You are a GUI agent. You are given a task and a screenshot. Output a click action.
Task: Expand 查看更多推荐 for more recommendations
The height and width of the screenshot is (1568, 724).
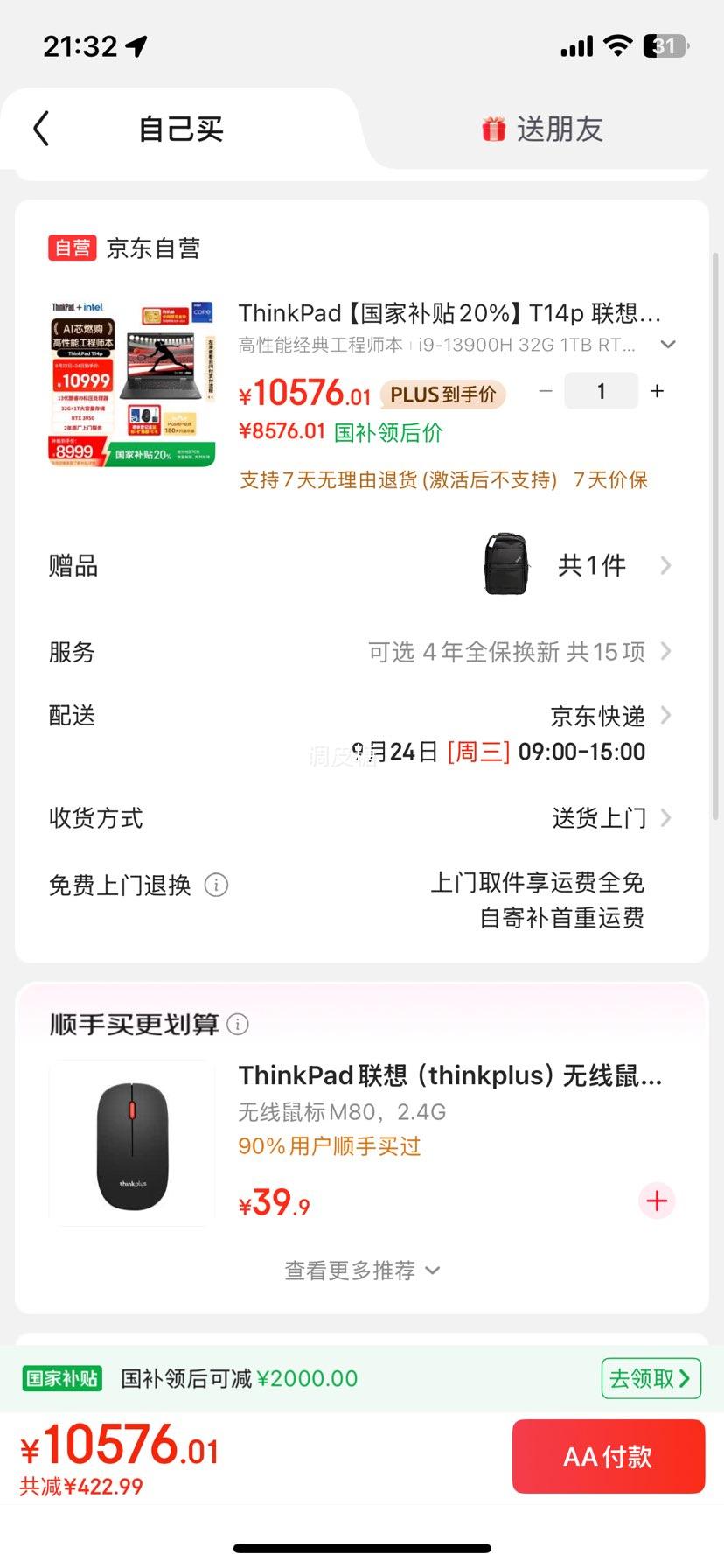point(361,1270)
